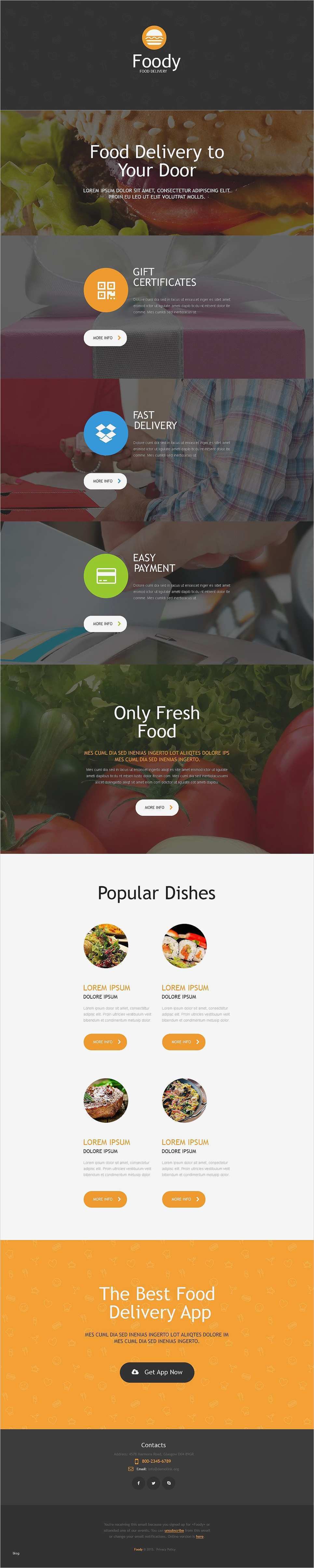Open More Info for Easy Payment
The width and height of the screenshot is (314, 1568).
click(x=105, y=624)
